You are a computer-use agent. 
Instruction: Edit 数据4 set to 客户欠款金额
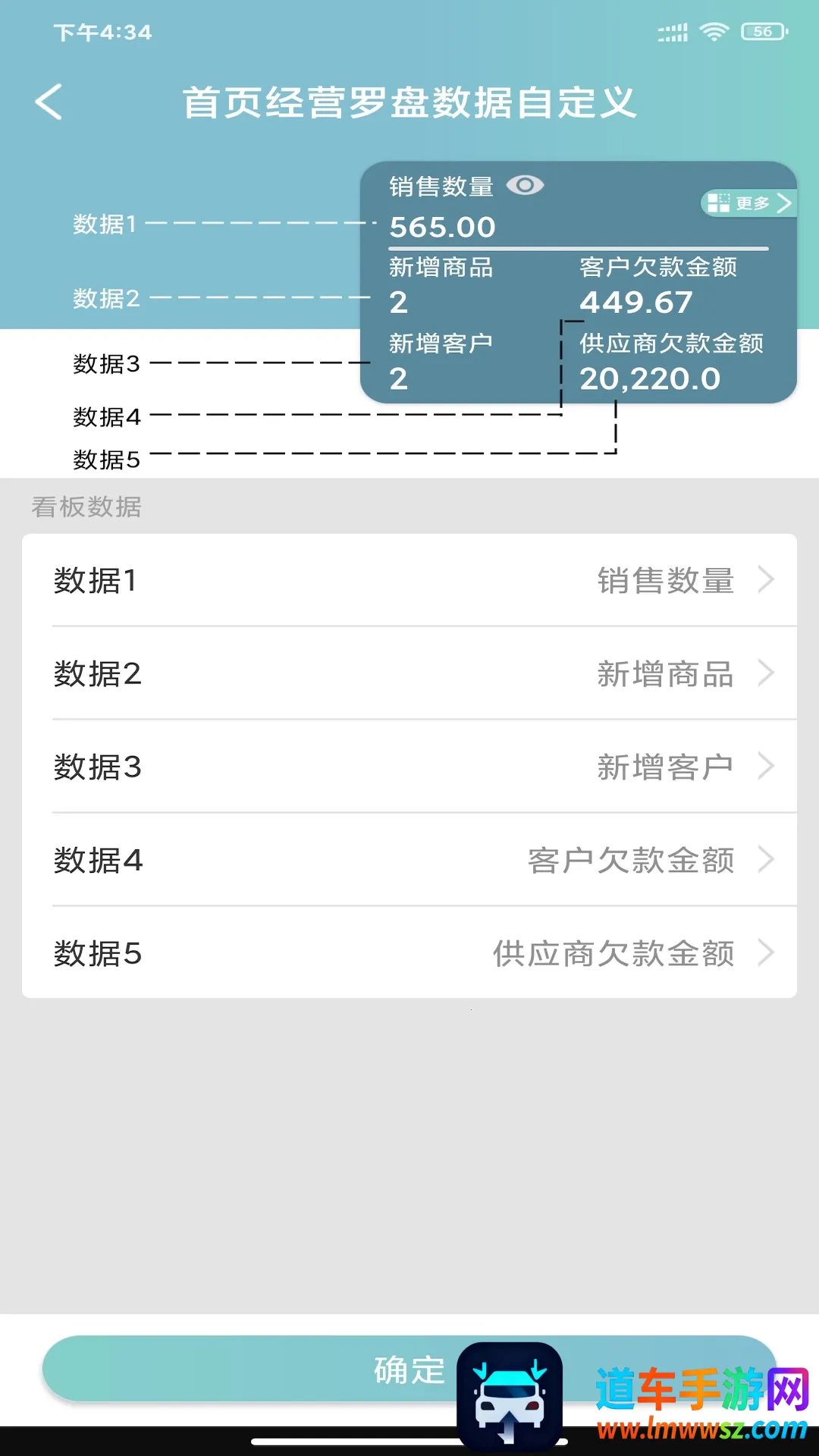tap(409, 860)
